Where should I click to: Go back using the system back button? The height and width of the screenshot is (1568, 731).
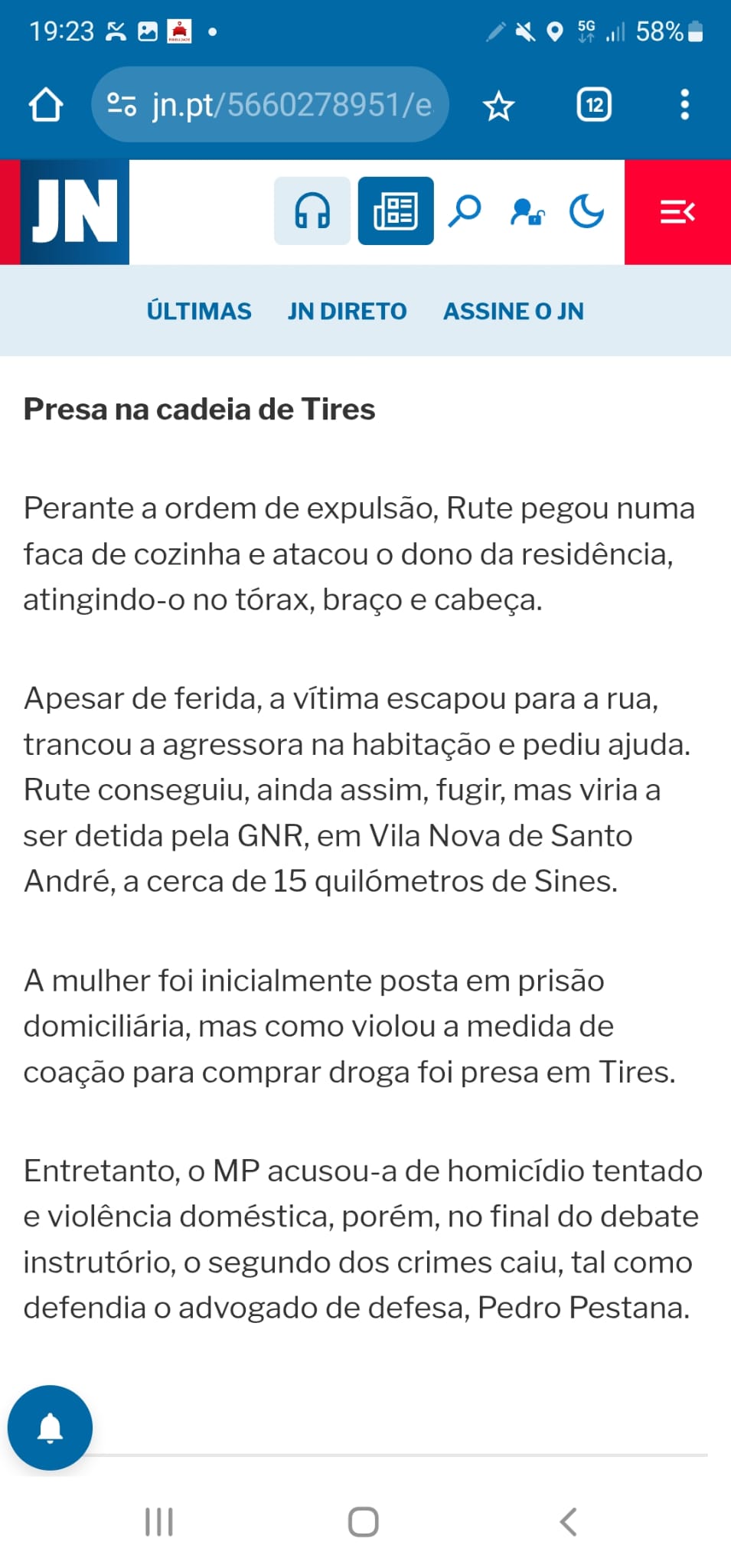(x=568, y=1521)
